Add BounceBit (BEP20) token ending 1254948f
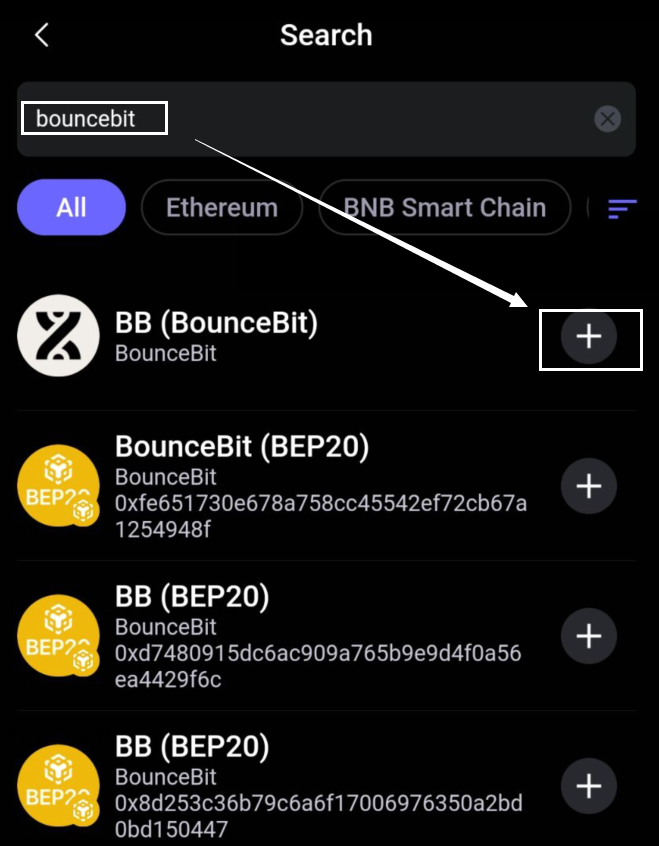 point(589,486)
